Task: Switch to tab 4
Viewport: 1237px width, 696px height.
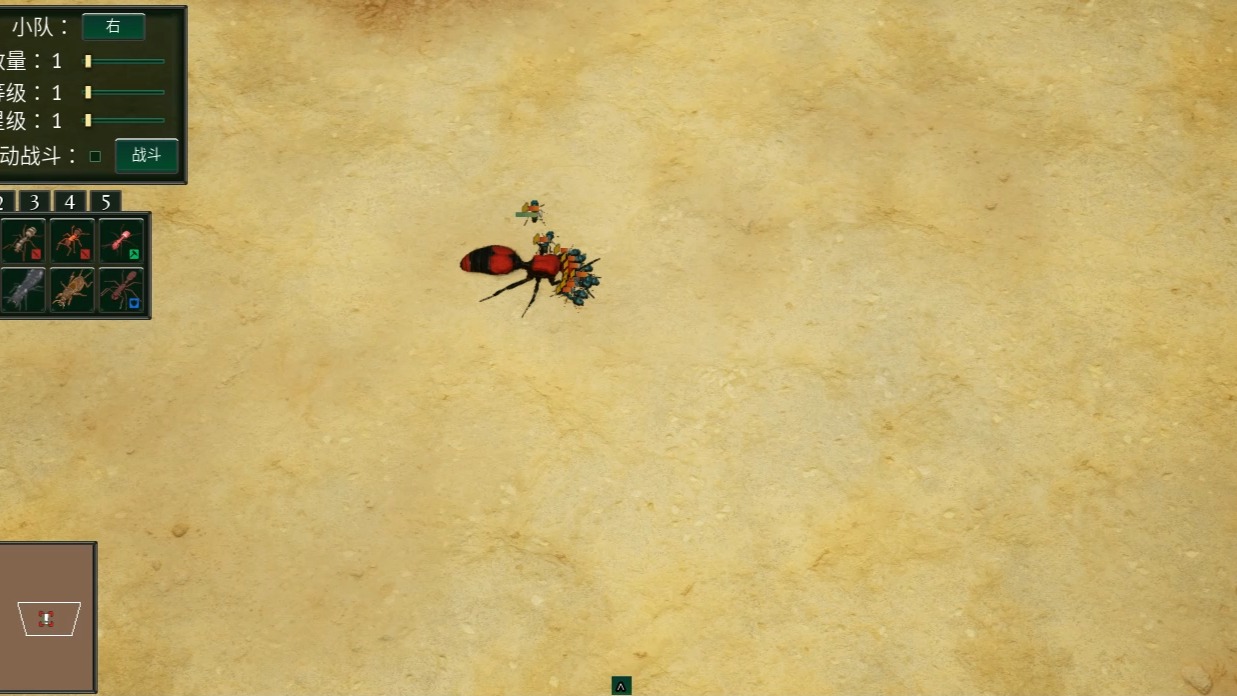Action: pyautogui.click(x=70, y=202)
